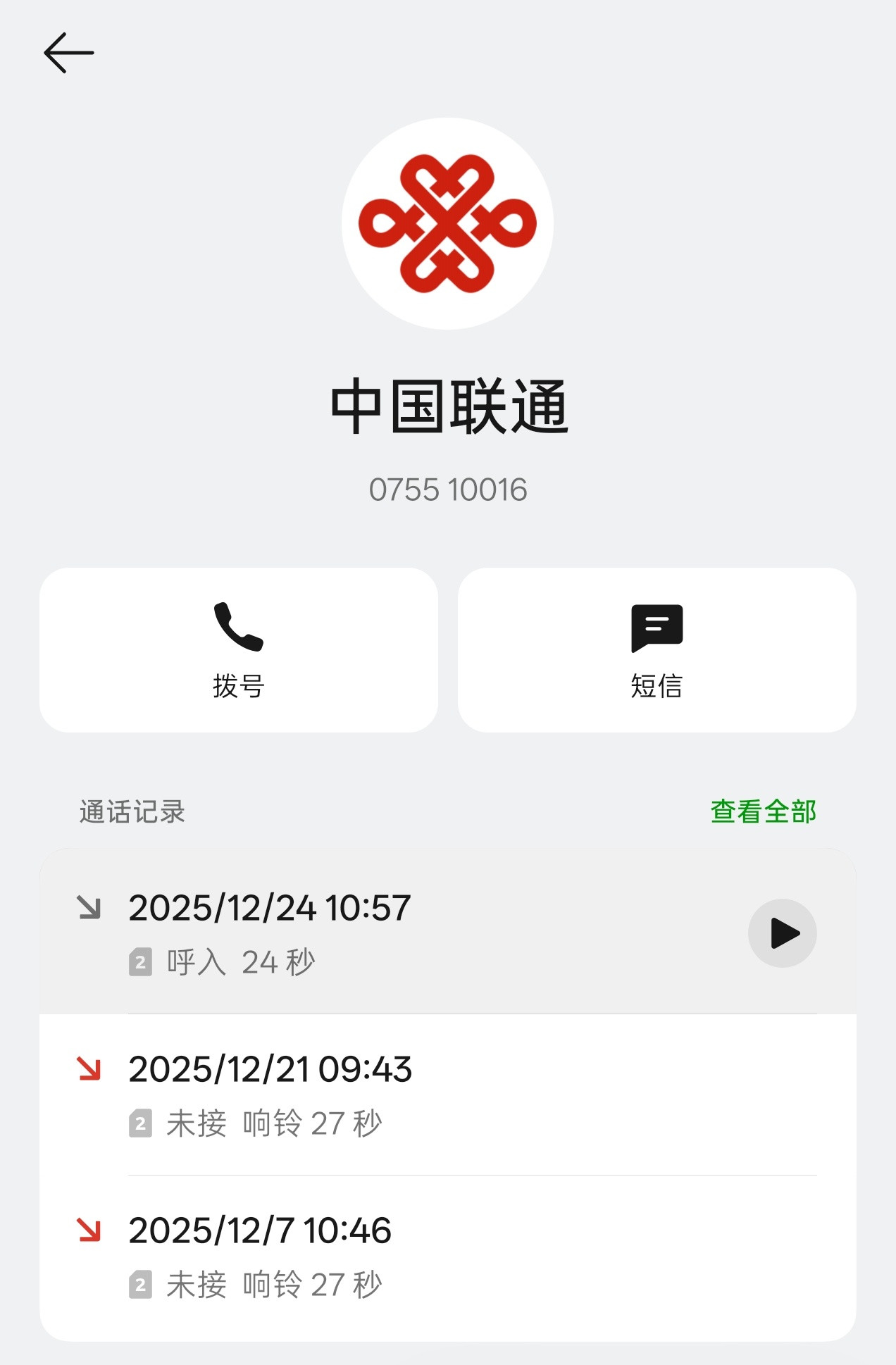Open 查看全部 to view all call records
Screen dimensions: 896x1365
[x=763, y=811]
